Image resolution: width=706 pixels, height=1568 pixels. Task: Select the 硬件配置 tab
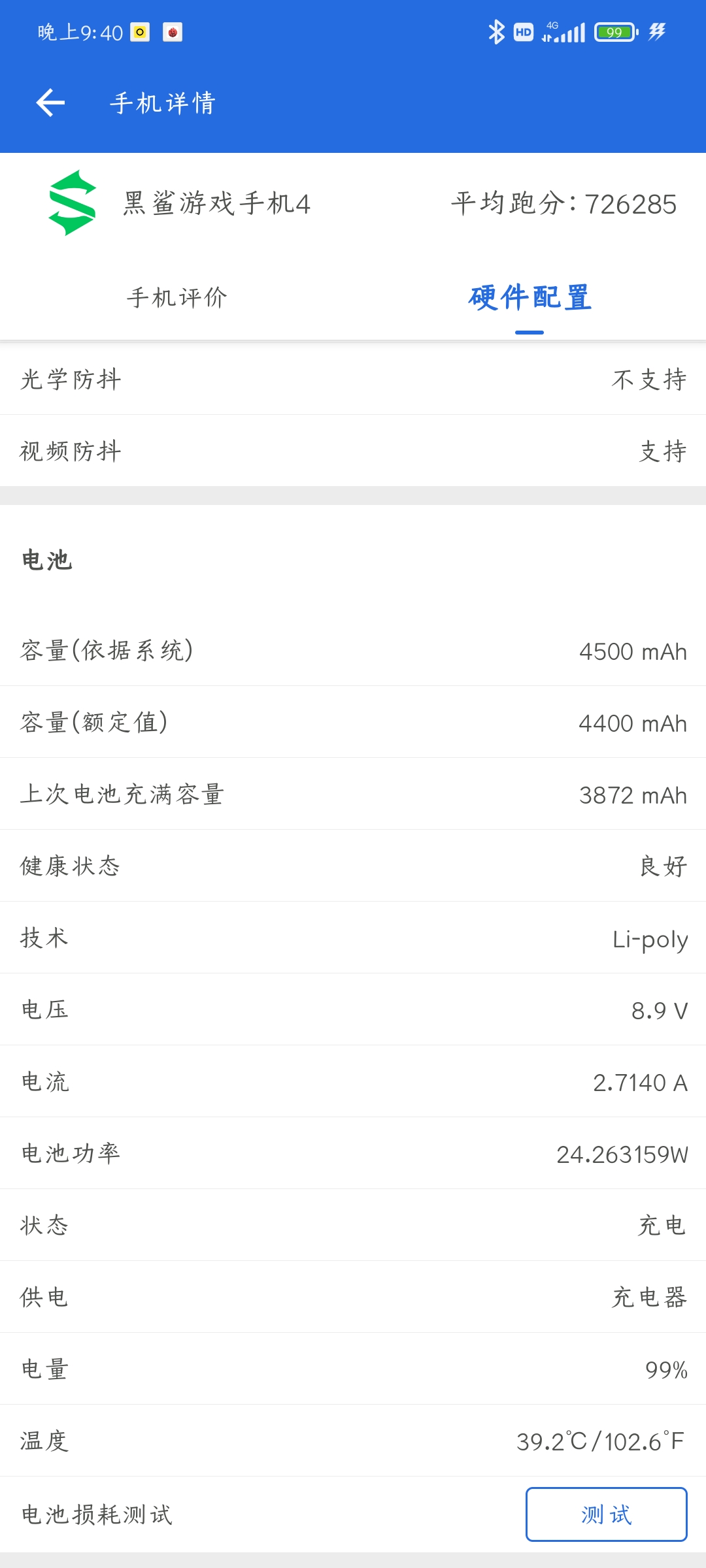click(x=529, y=298)
